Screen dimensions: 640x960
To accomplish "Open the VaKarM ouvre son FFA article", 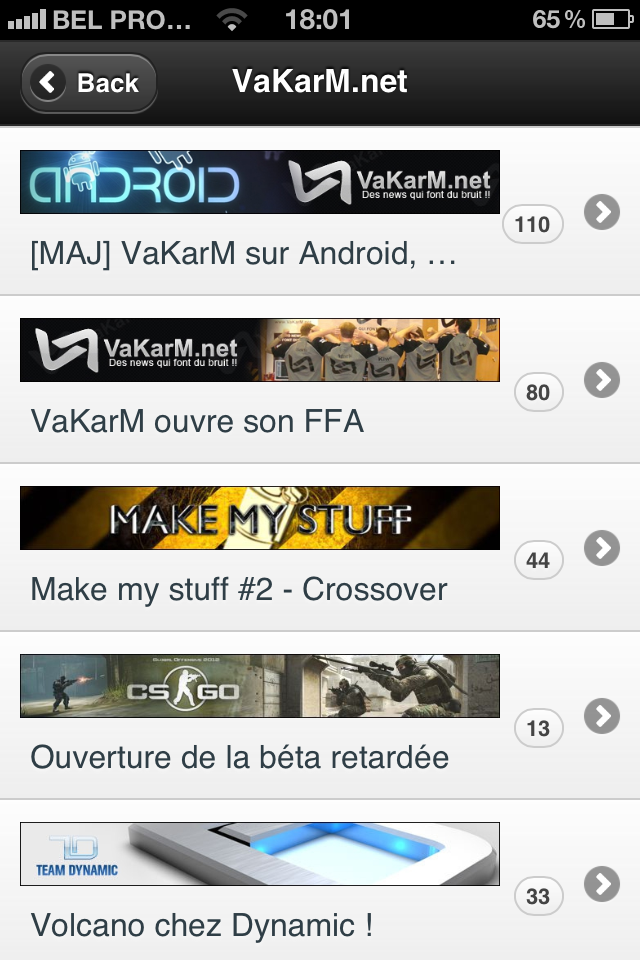I will [198, 421].
